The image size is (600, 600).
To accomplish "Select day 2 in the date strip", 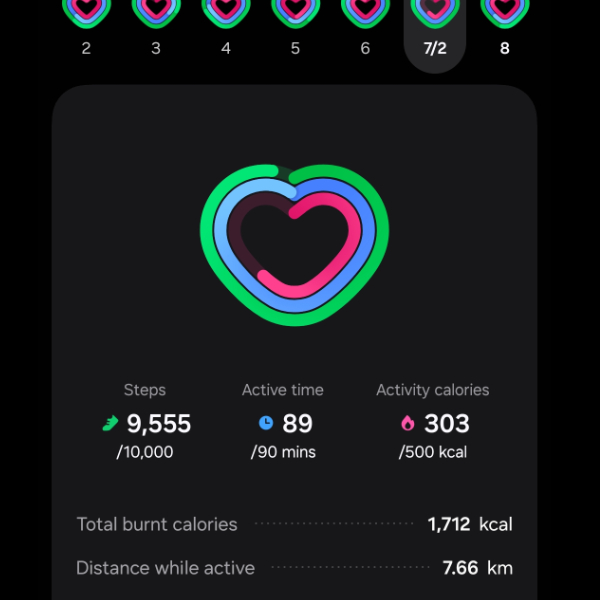I will [86, 28].
